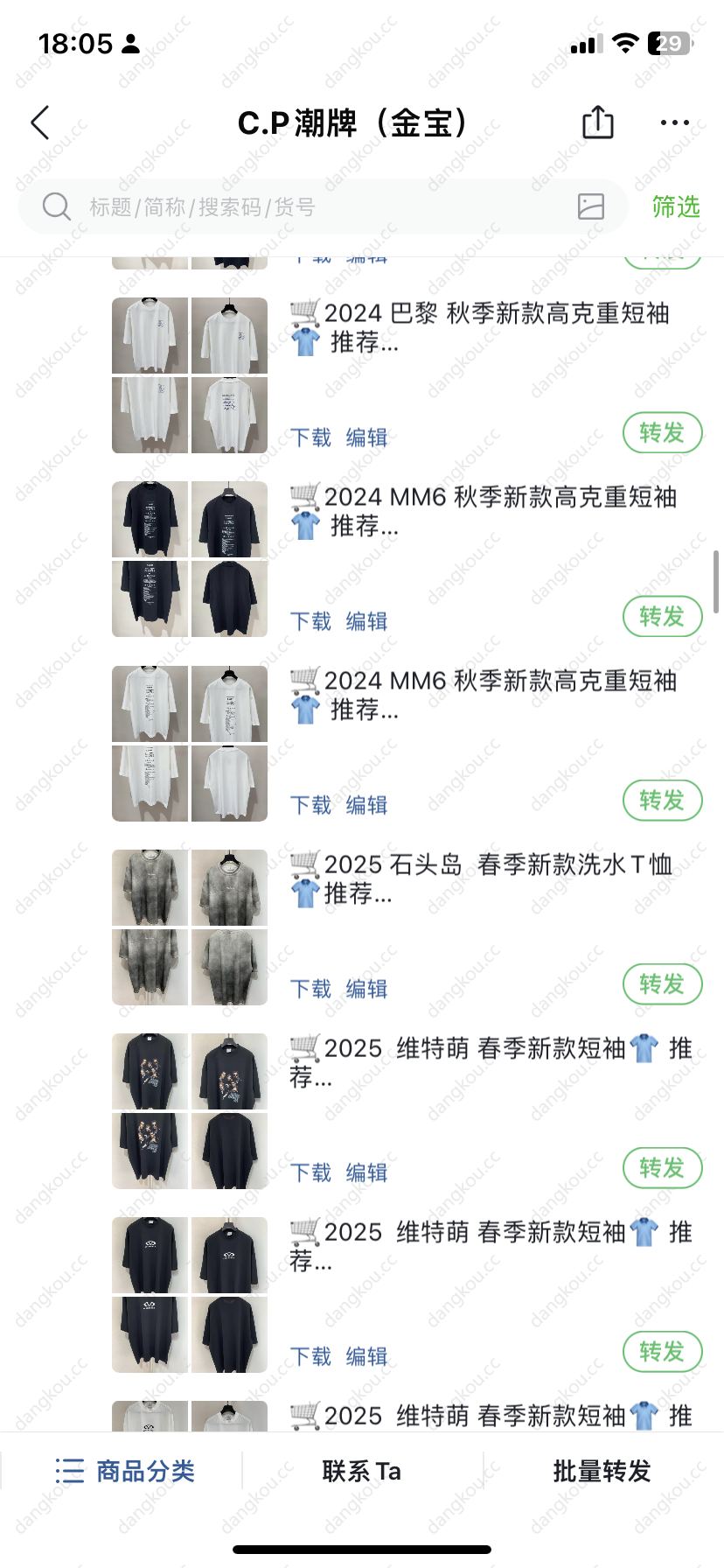724x1568 pixels.
Task: Open the 筛选 filter option
Action: 676,207
